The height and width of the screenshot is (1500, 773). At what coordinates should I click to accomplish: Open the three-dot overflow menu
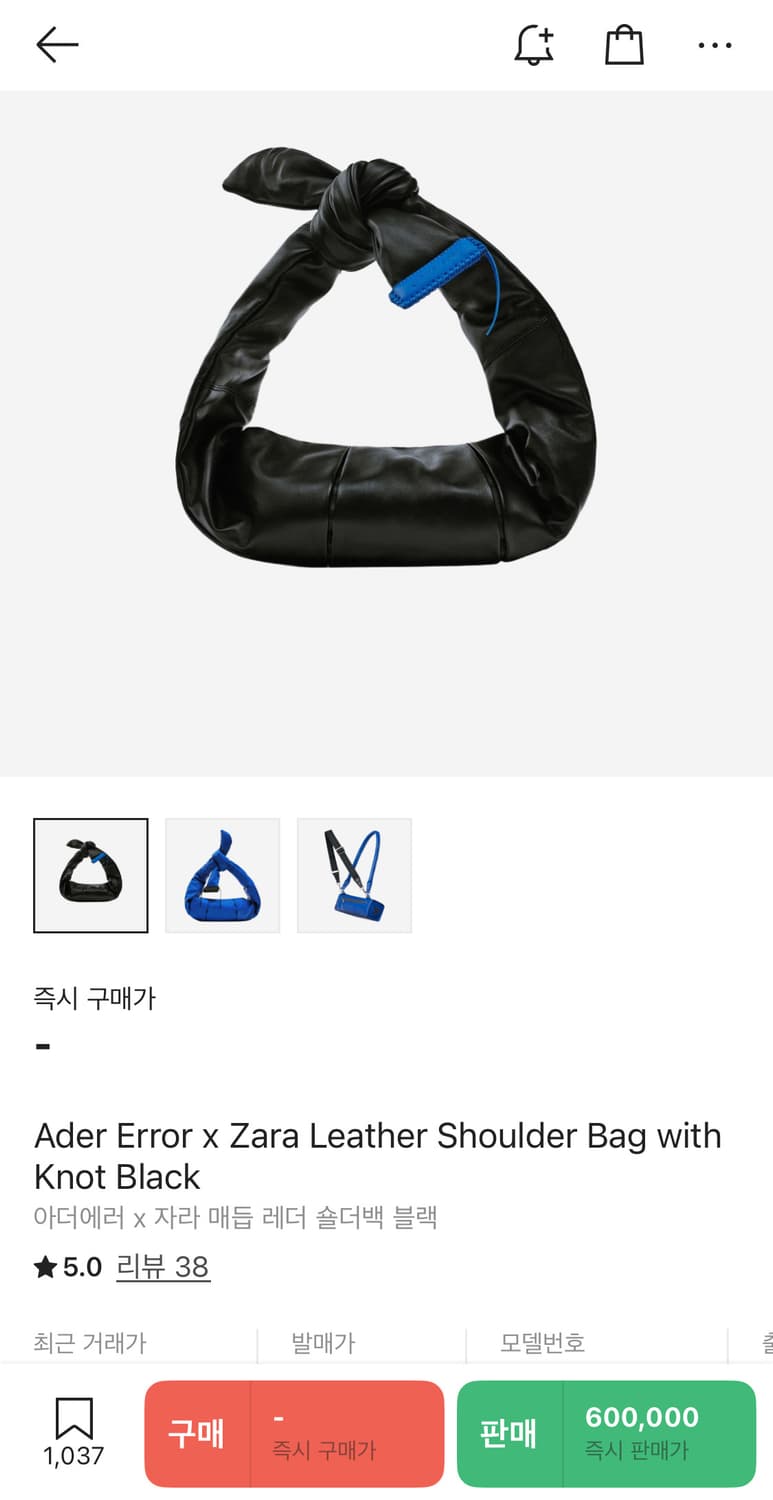715,45
